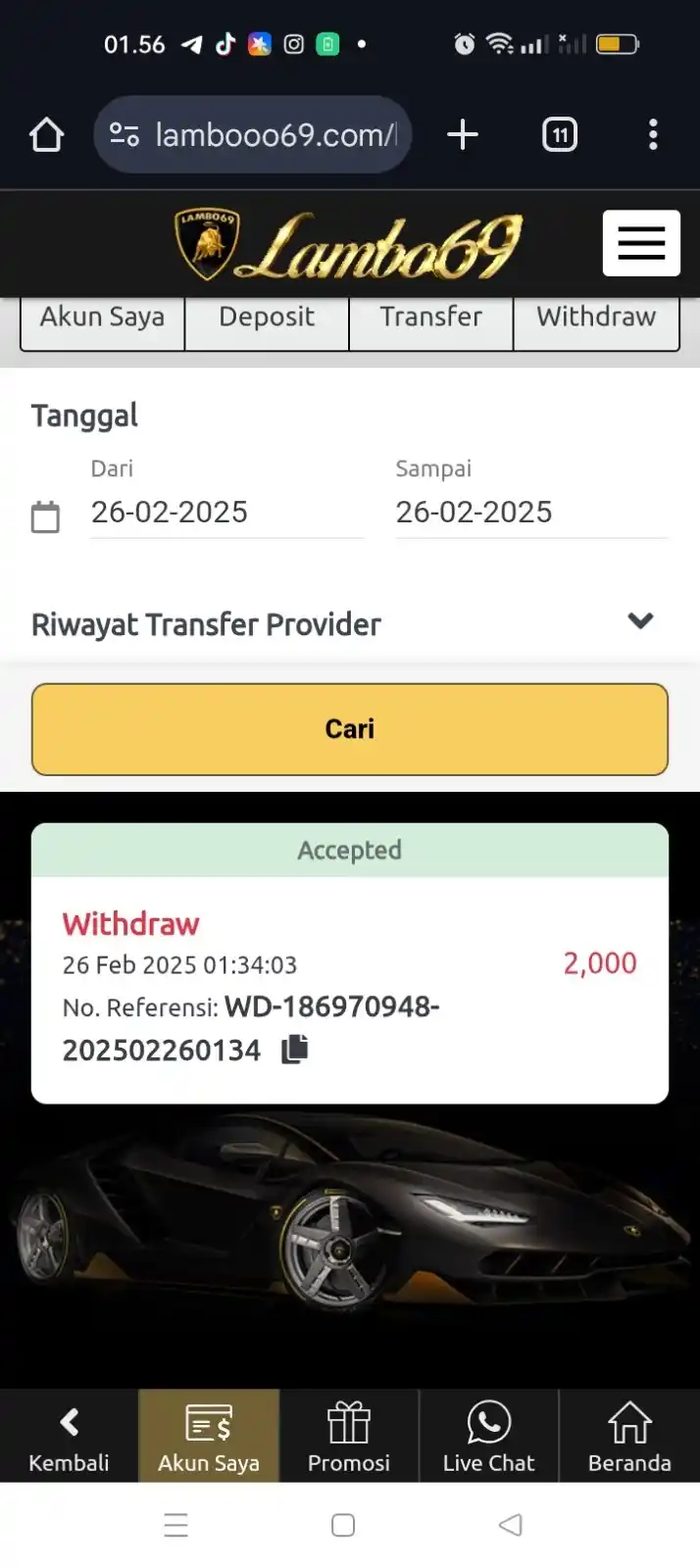Open the hamburger menu
Viewport: 700px width, 1568px height.
click(x=641, y=243)
